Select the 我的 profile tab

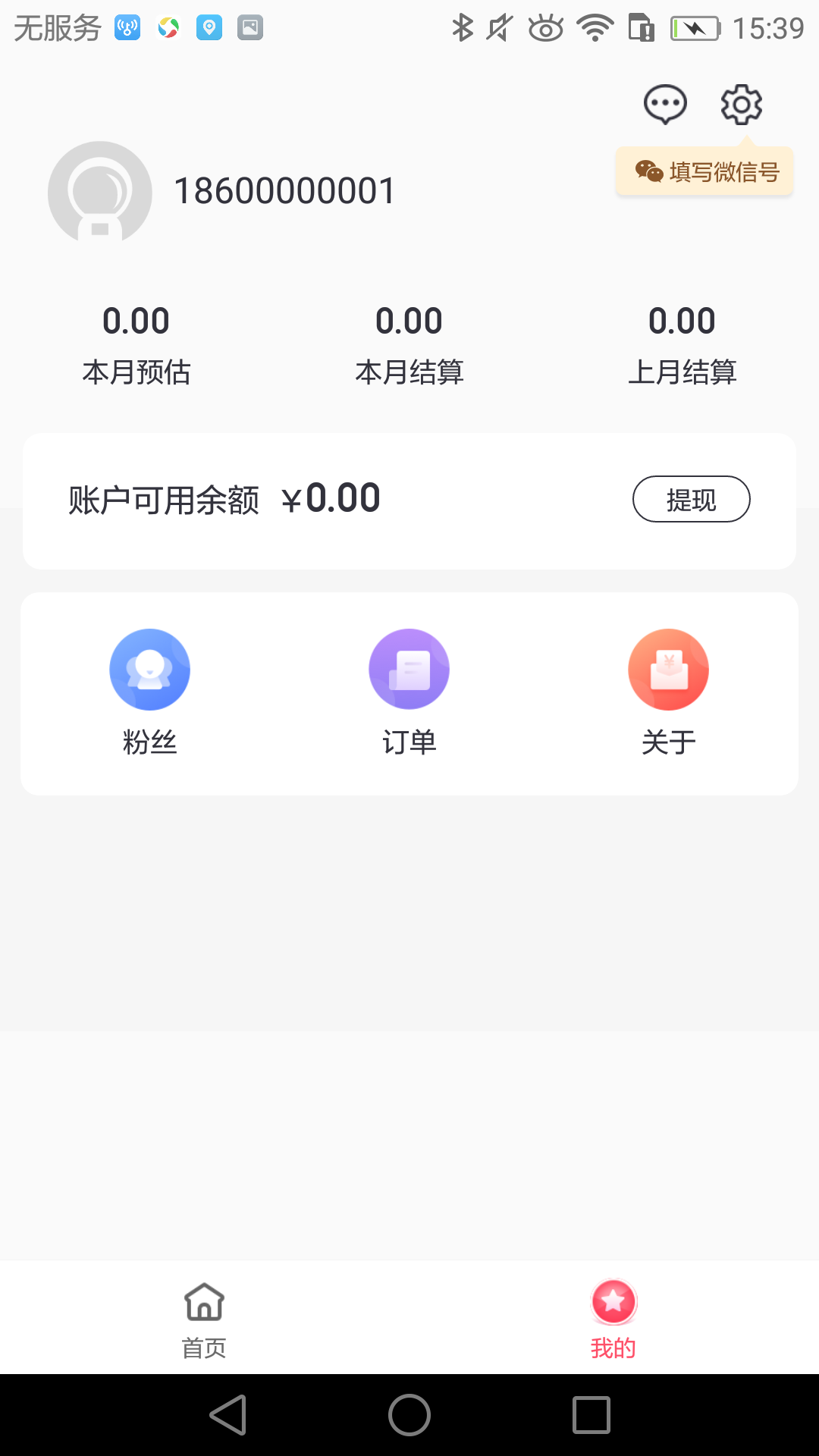[613, 1319]
